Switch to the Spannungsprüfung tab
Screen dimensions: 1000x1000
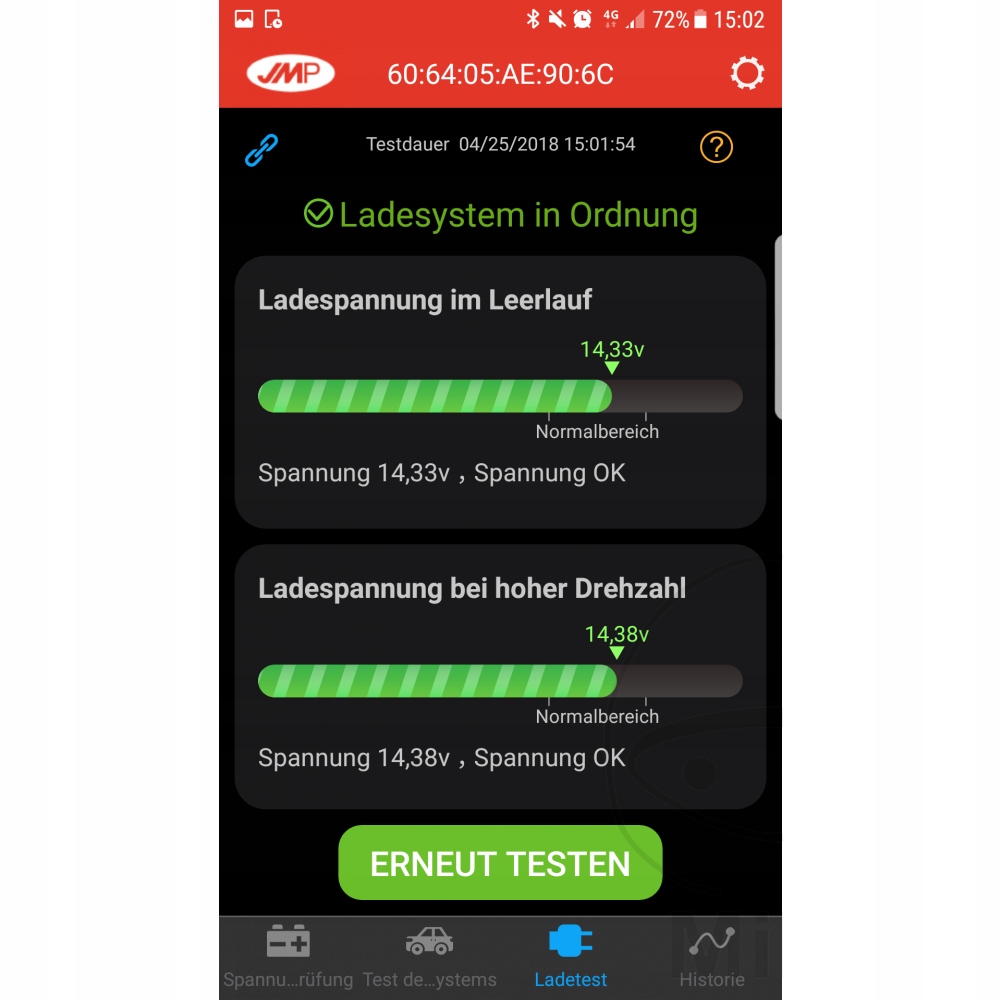pyautogui.click(x=288, y=956)
